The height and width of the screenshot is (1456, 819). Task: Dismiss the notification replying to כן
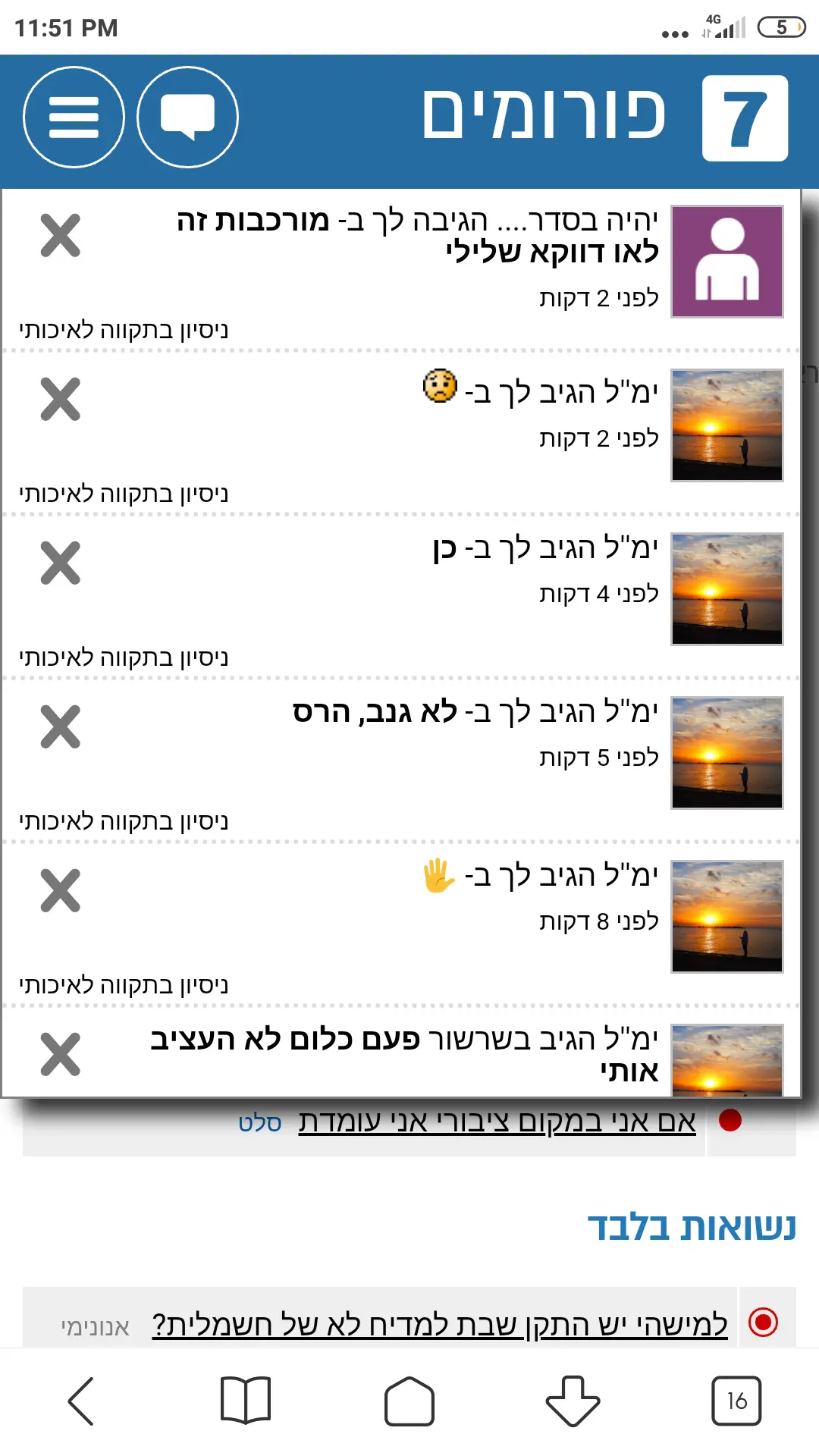click(61, 563)
